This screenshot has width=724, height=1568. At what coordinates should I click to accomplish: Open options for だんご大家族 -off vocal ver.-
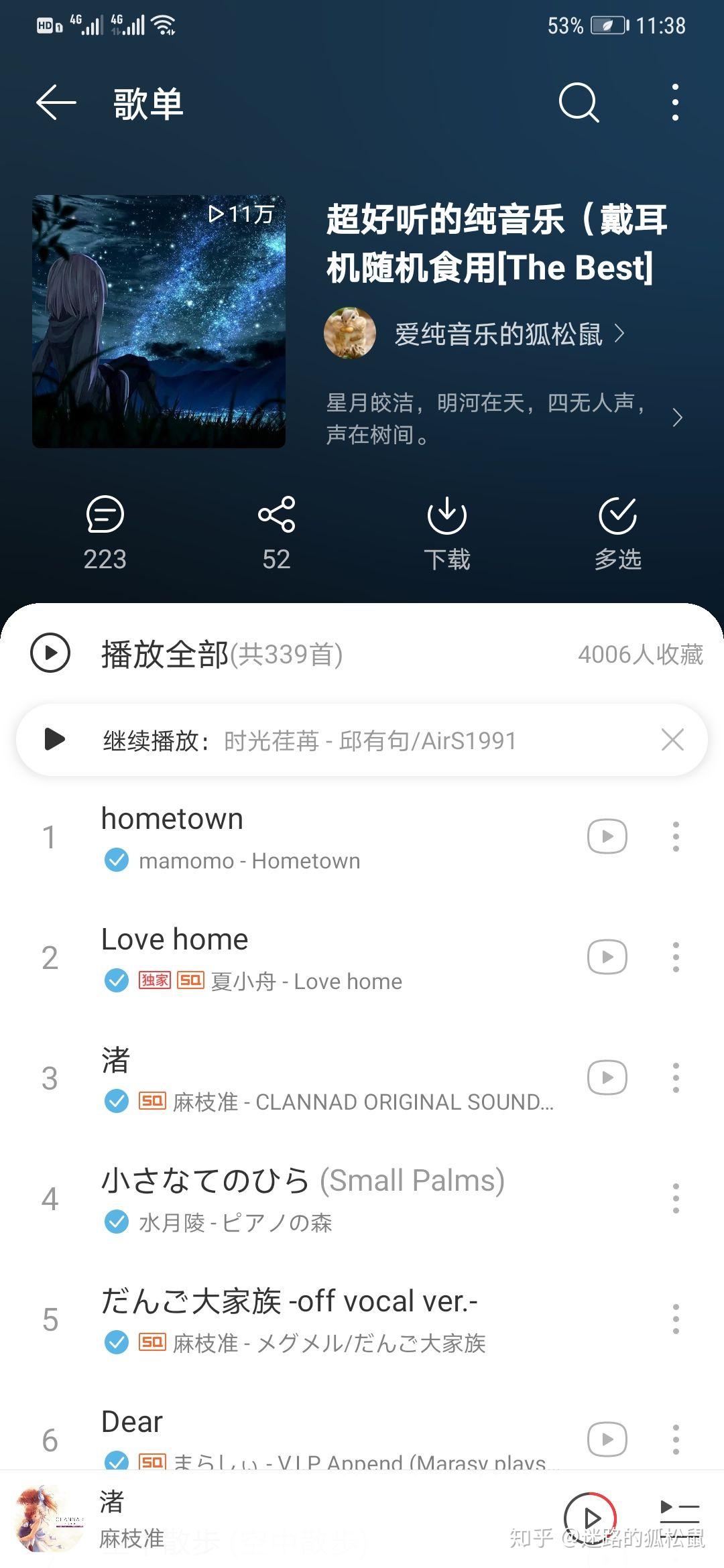(x=676, y=1319)
